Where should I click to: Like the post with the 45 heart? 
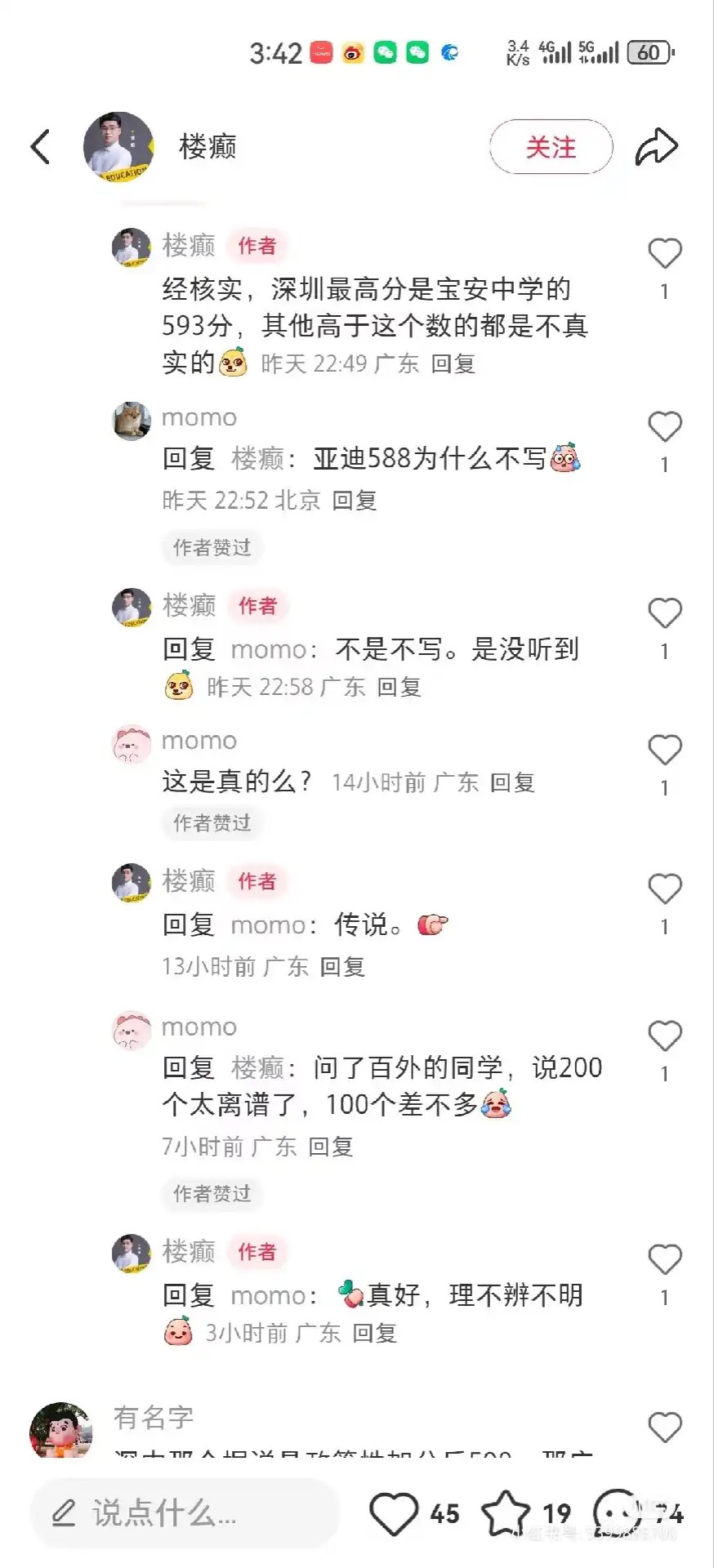(x=394, y=1513)
